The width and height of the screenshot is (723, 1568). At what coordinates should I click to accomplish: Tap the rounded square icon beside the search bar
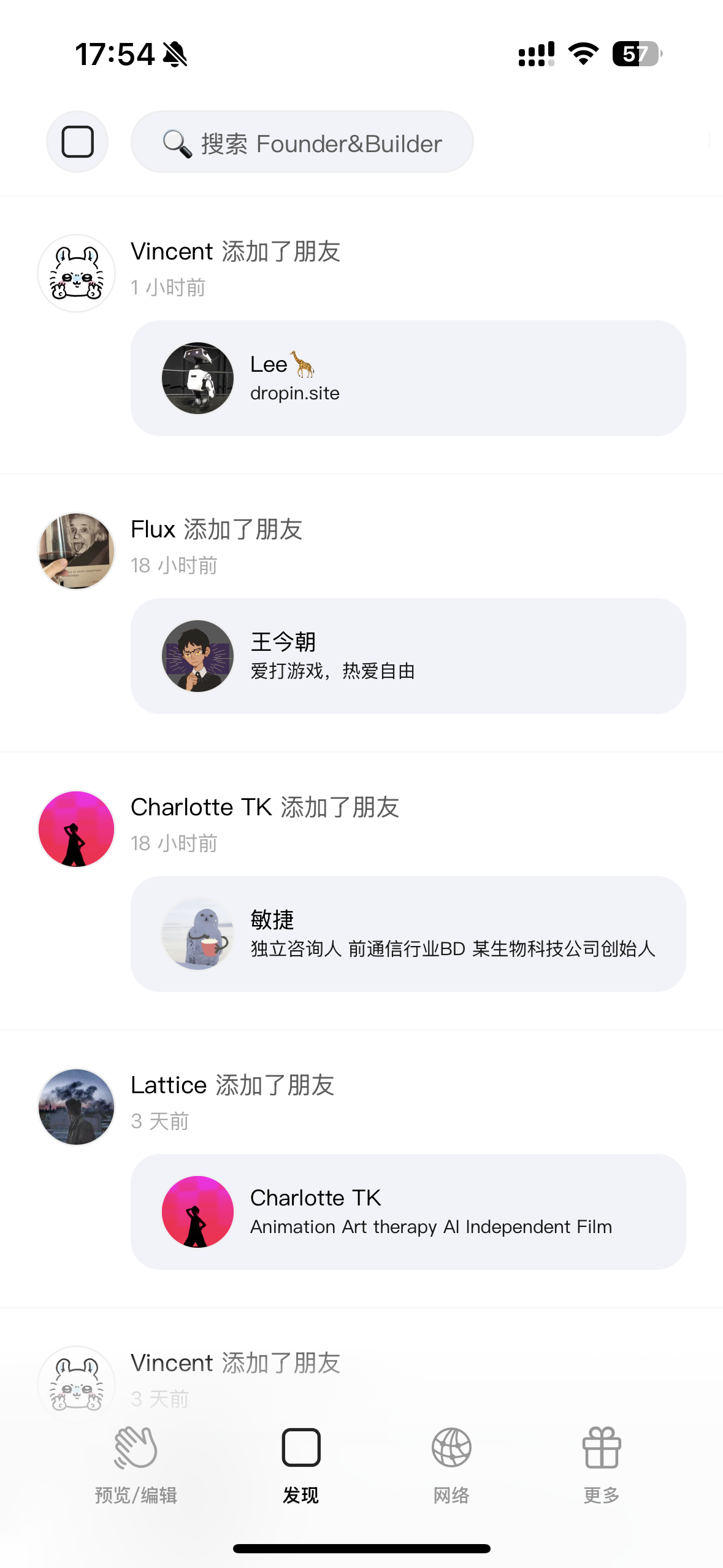pos(77,142)
